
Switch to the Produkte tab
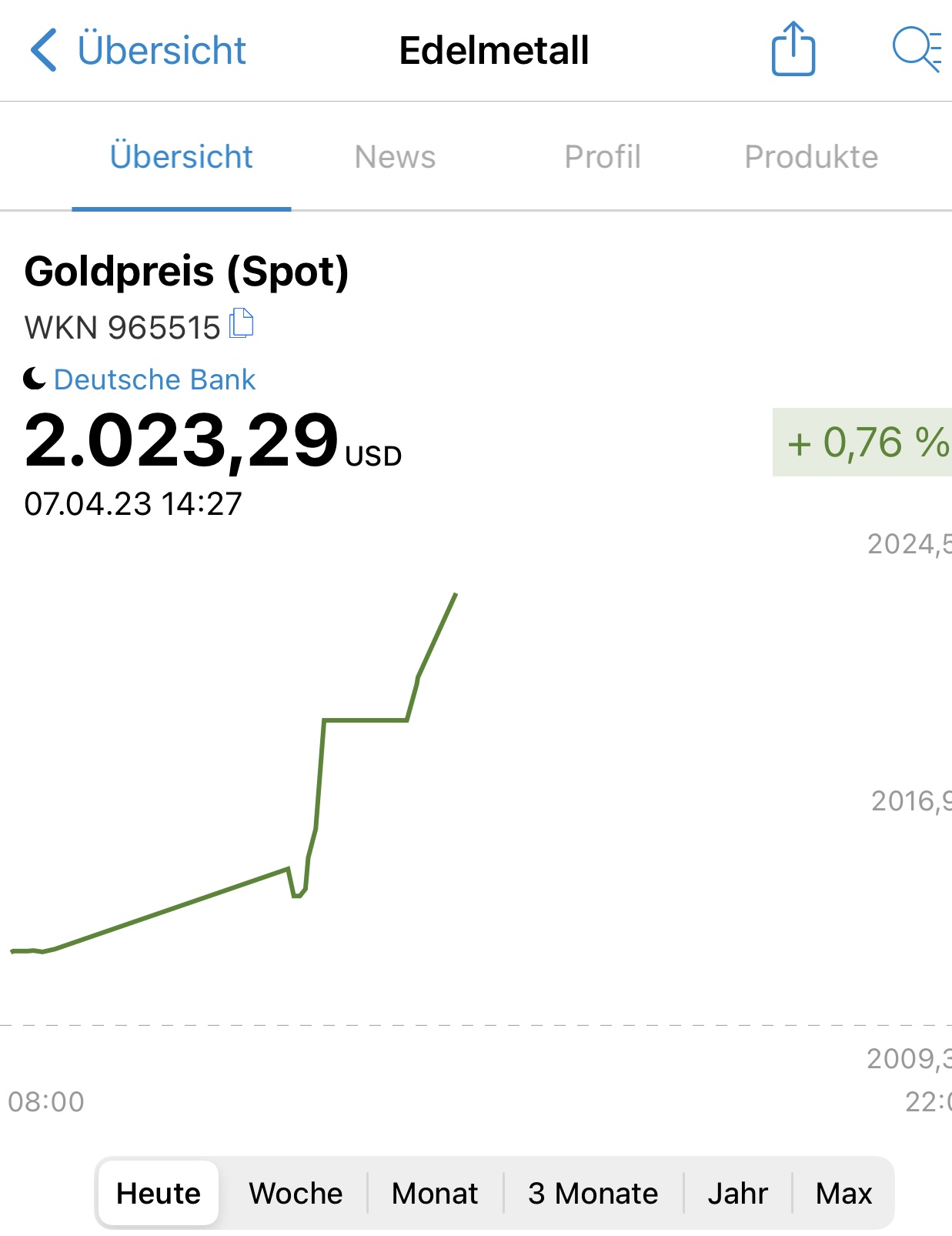pyautogui.click(x=810, y=157)
